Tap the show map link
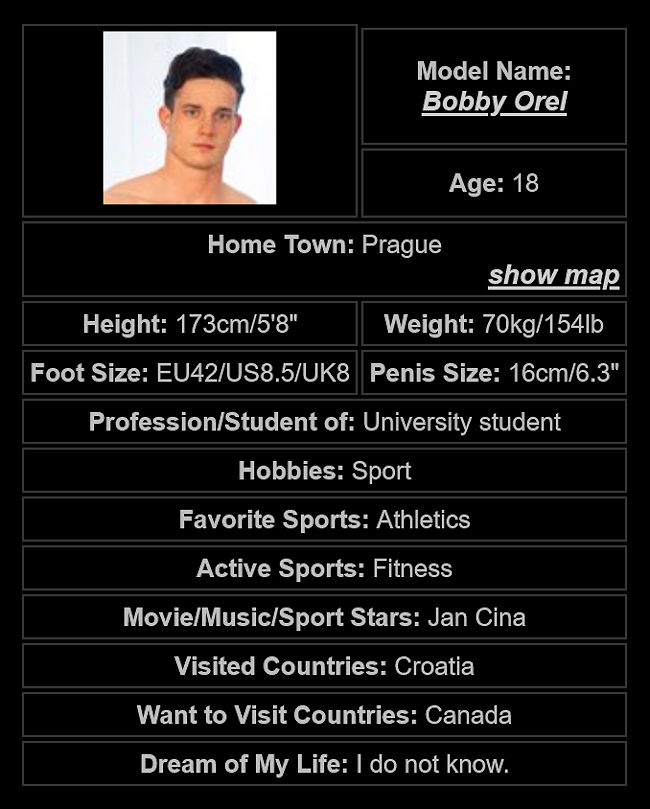 coord(553,275)
